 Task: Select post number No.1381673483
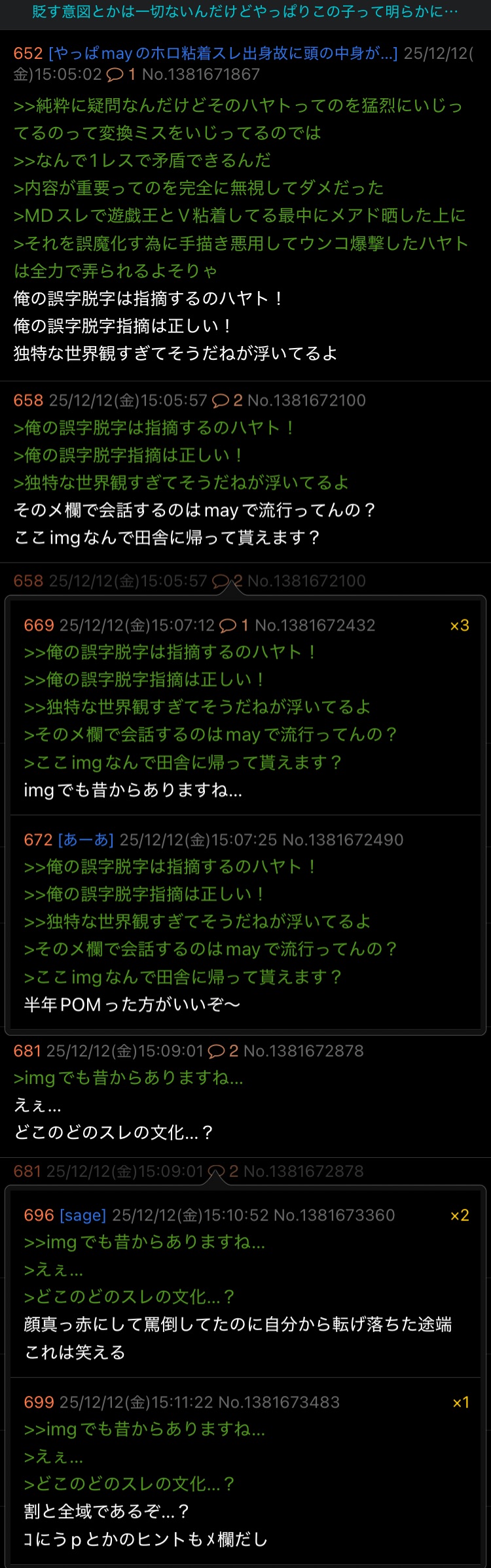pos(279,1402)
